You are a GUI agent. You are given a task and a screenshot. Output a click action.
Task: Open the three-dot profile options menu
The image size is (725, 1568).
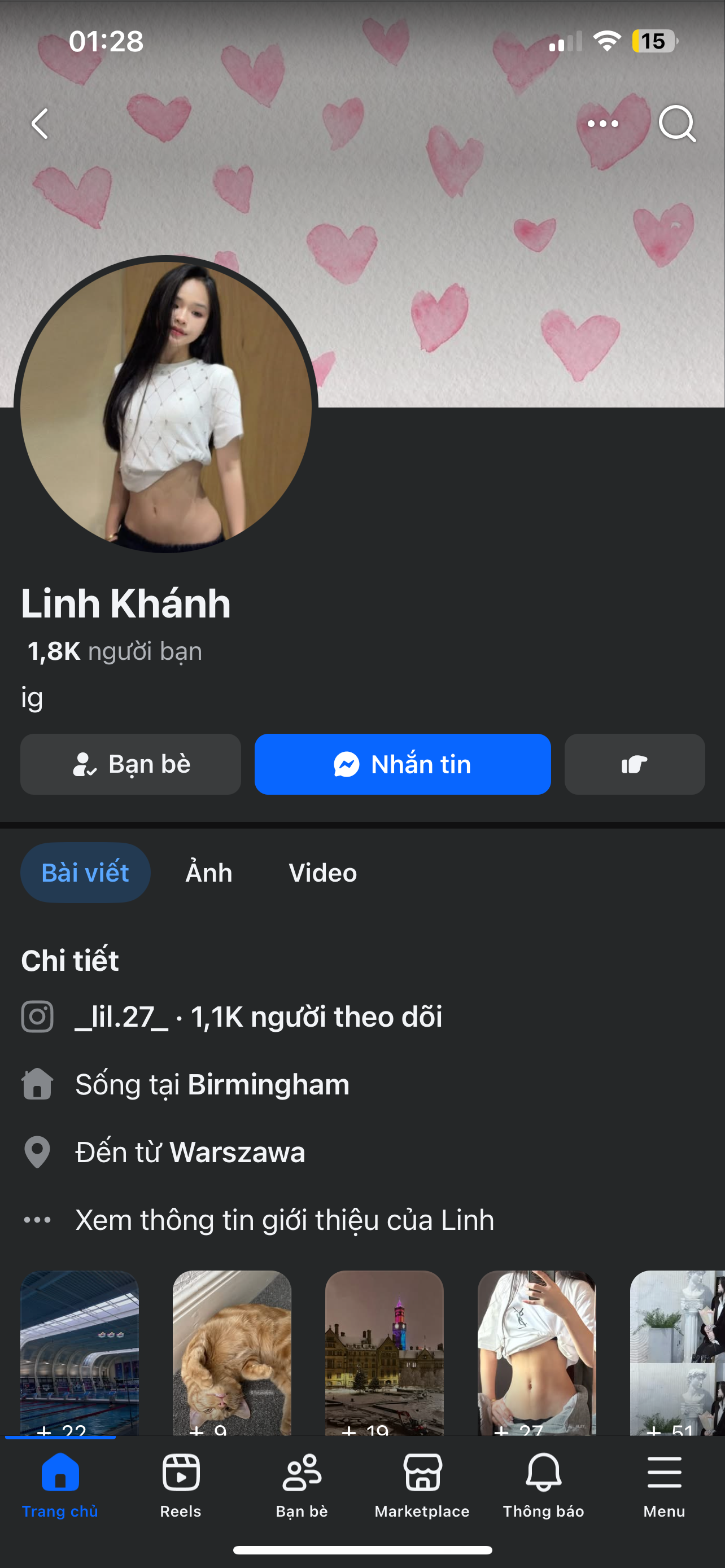click(602, 124)
